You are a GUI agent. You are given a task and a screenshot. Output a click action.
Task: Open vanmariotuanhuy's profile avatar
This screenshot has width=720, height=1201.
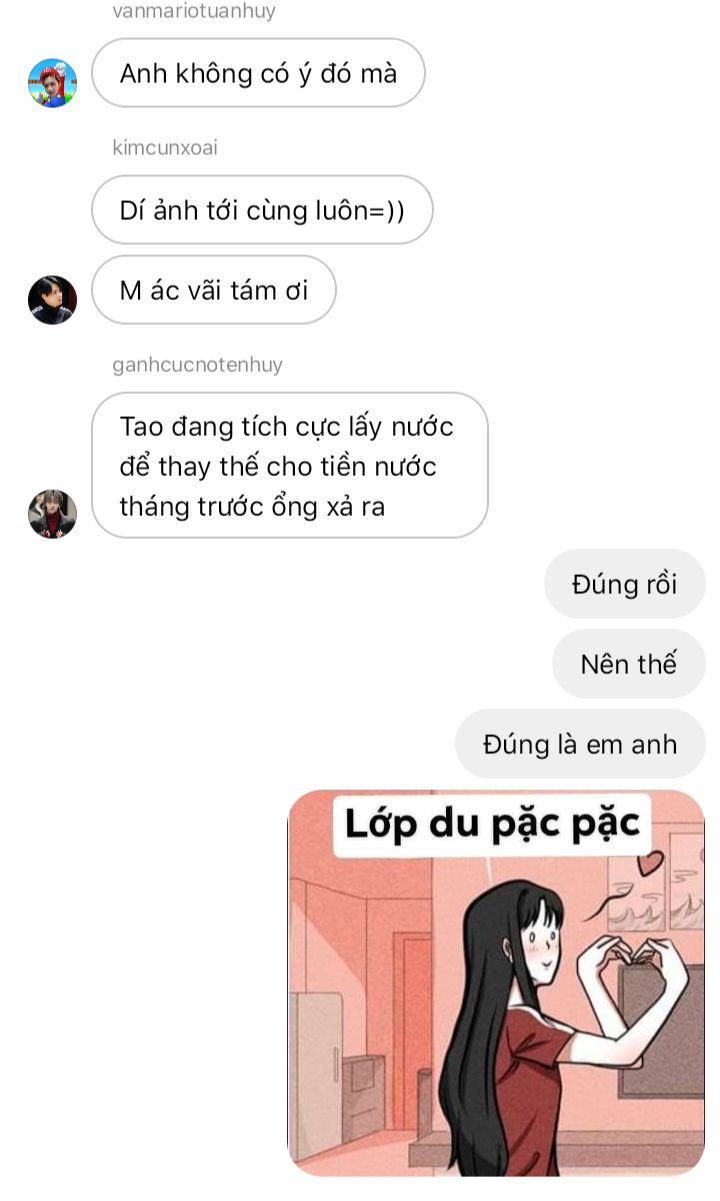pos(52,83)
